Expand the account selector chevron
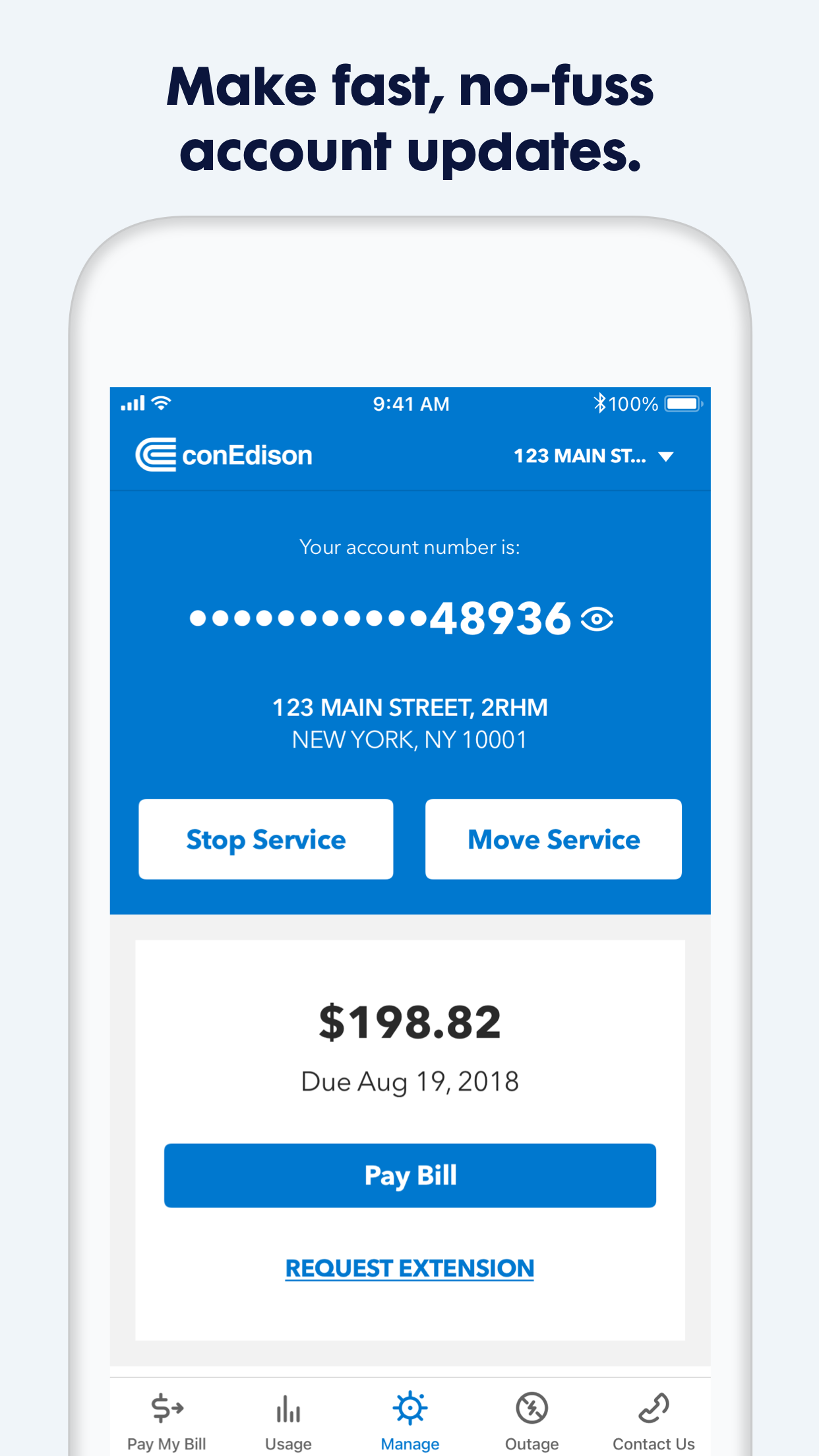The height and width of the screenshot is (1456, 819). pyautogui.click(x=665, y=455)
